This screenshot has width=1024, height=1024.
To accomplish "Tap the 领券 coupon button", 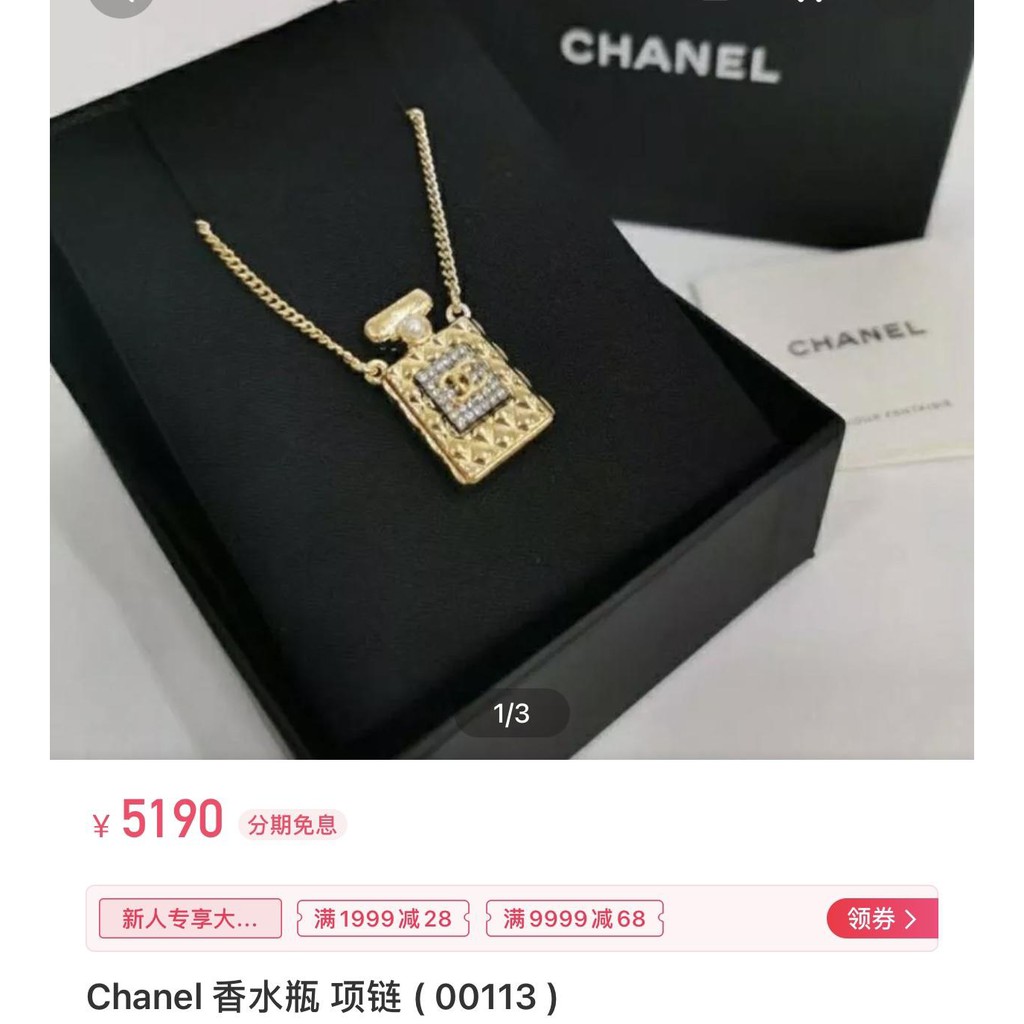I will (x=881, y=918).
